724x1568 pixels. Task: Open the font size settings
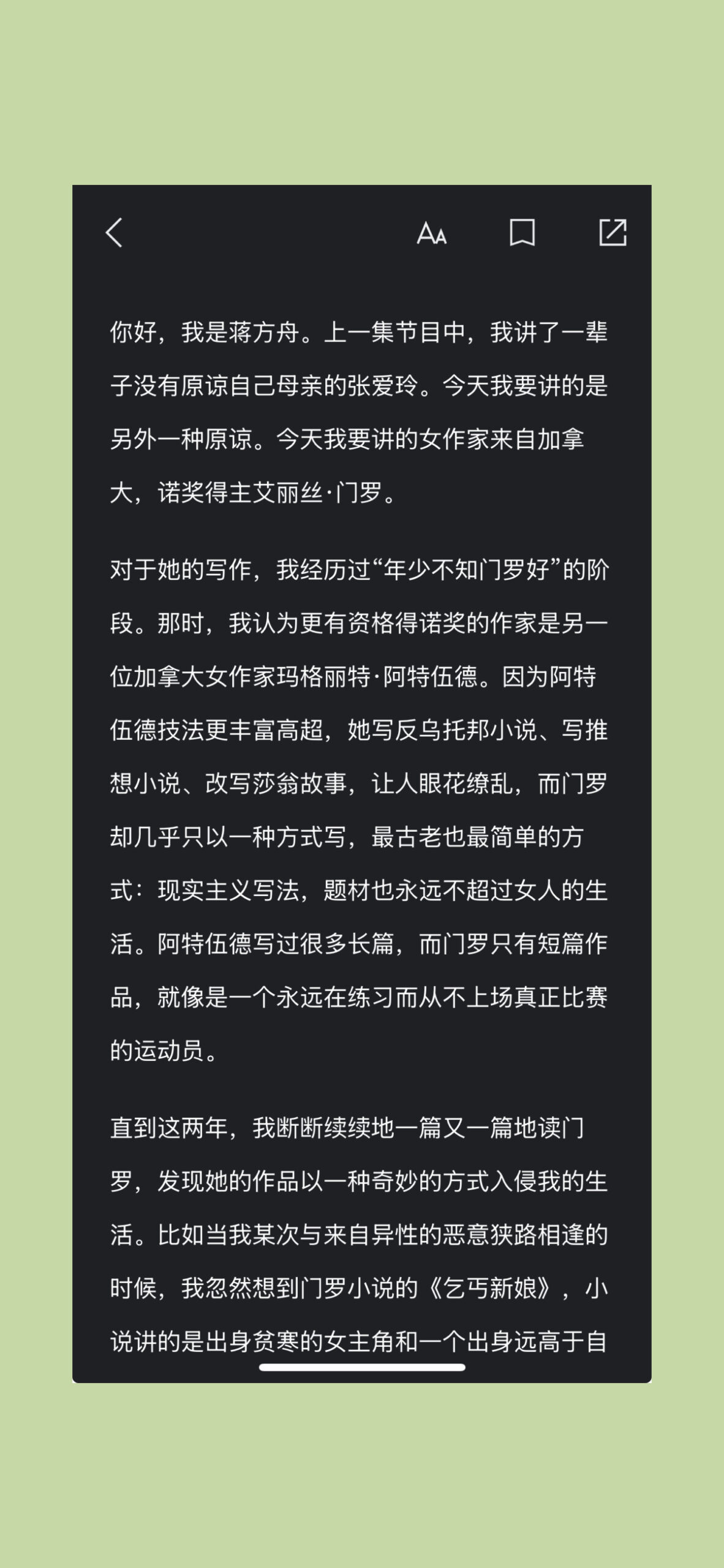tap(432, 233)
